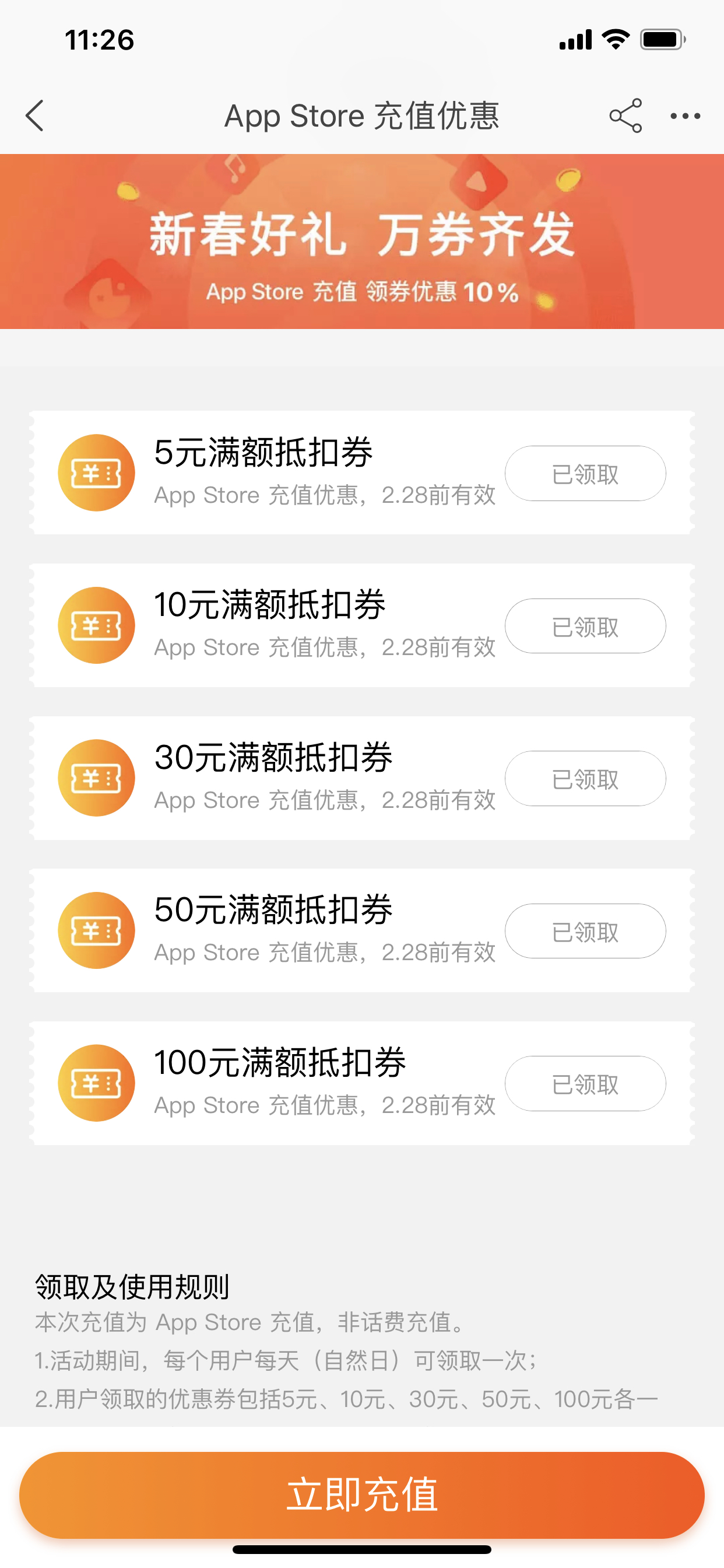The image size is (724, 1568).
Task: Open the three-dot more options menu
Action: (x=685, y=116)
